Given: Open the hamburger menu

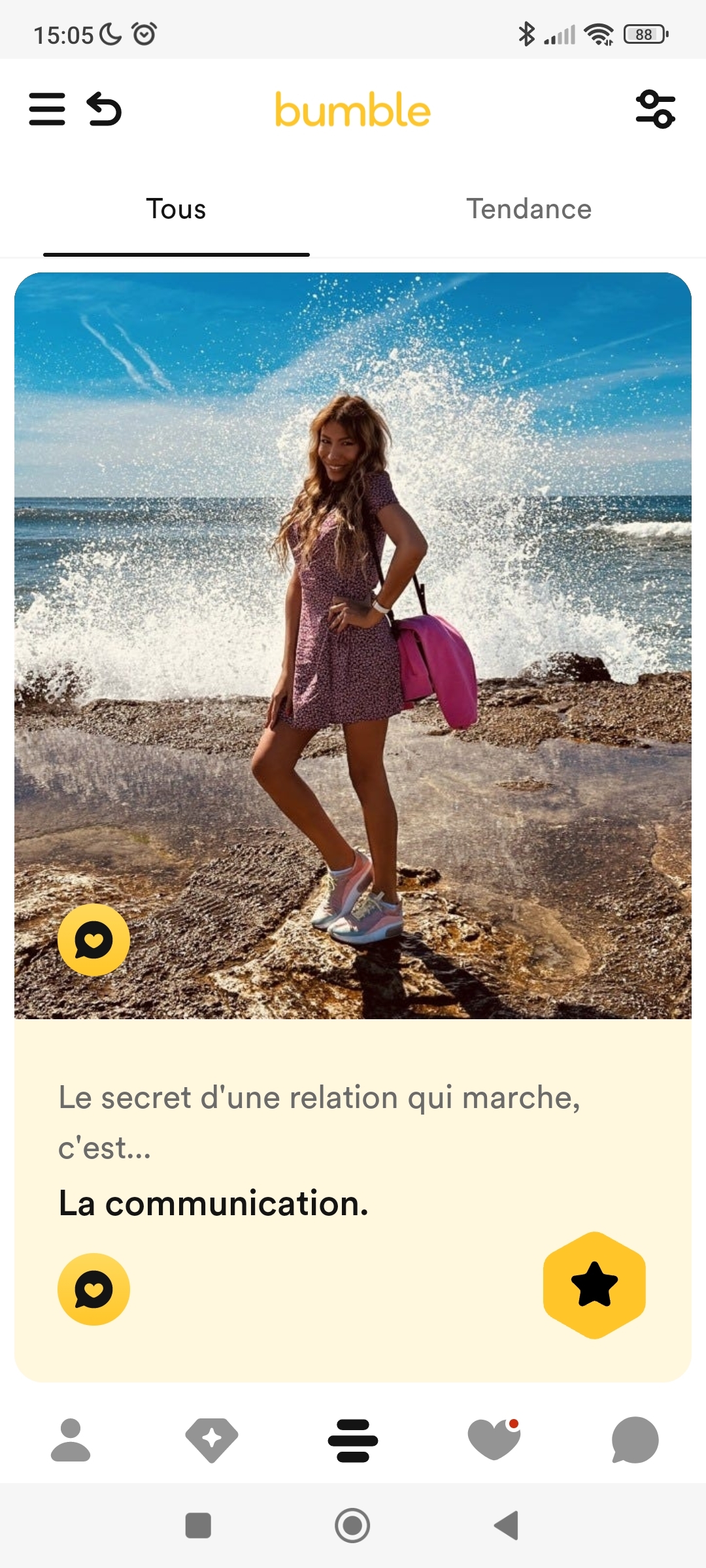Looking at the screenshot, I should 47,108.
